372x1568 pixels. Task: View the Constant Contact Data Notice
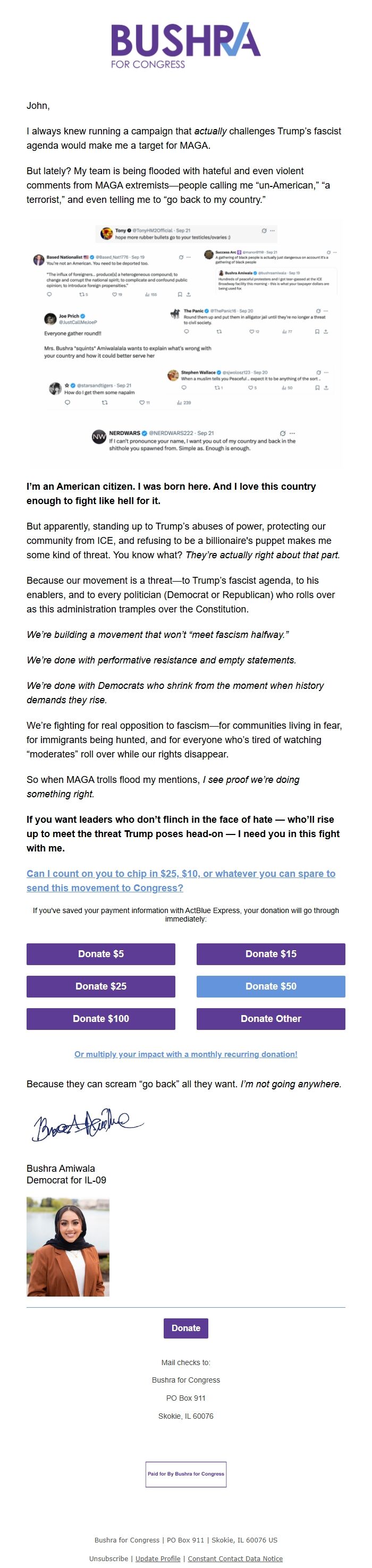[235, 1558]
